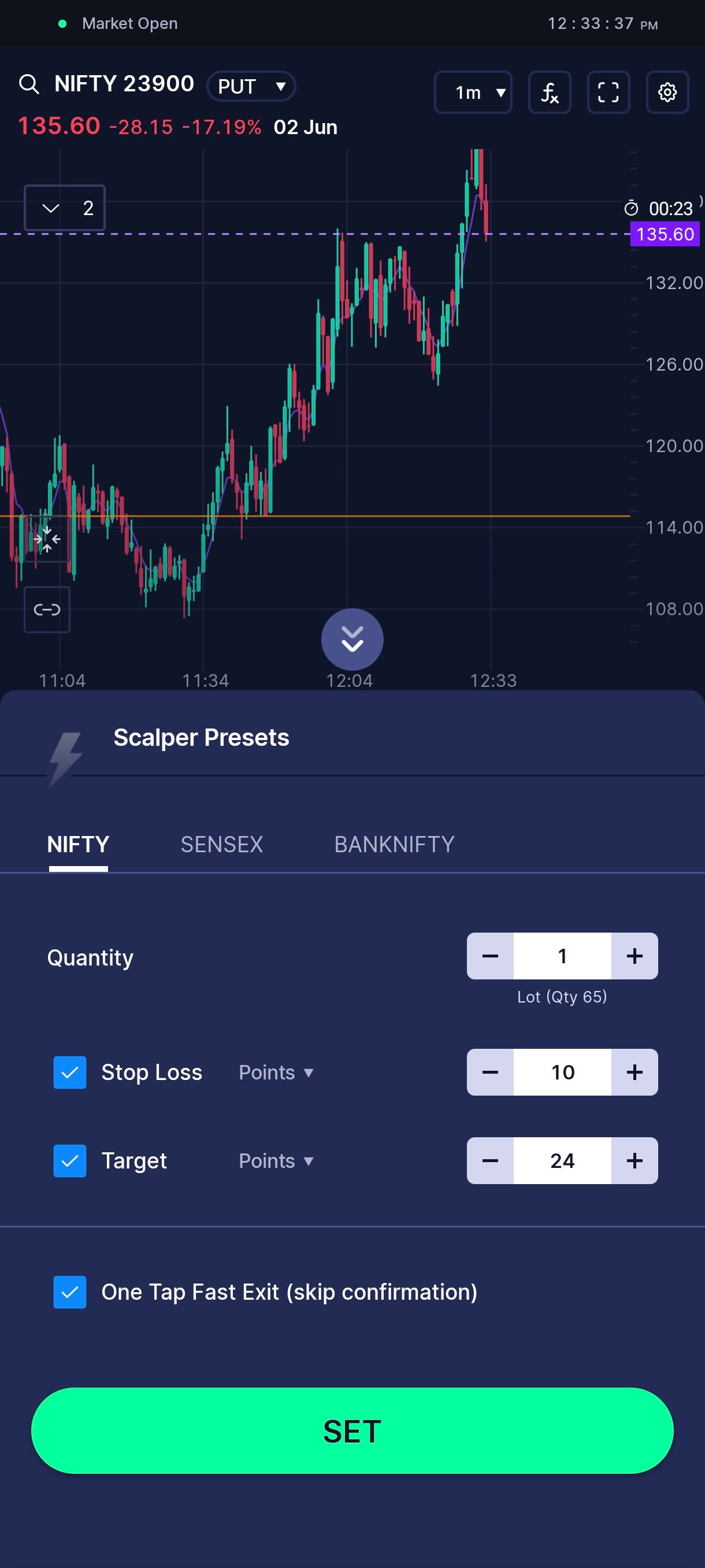Decrease the Quantity value
The image size is (705, 1568).
(490, 956)
